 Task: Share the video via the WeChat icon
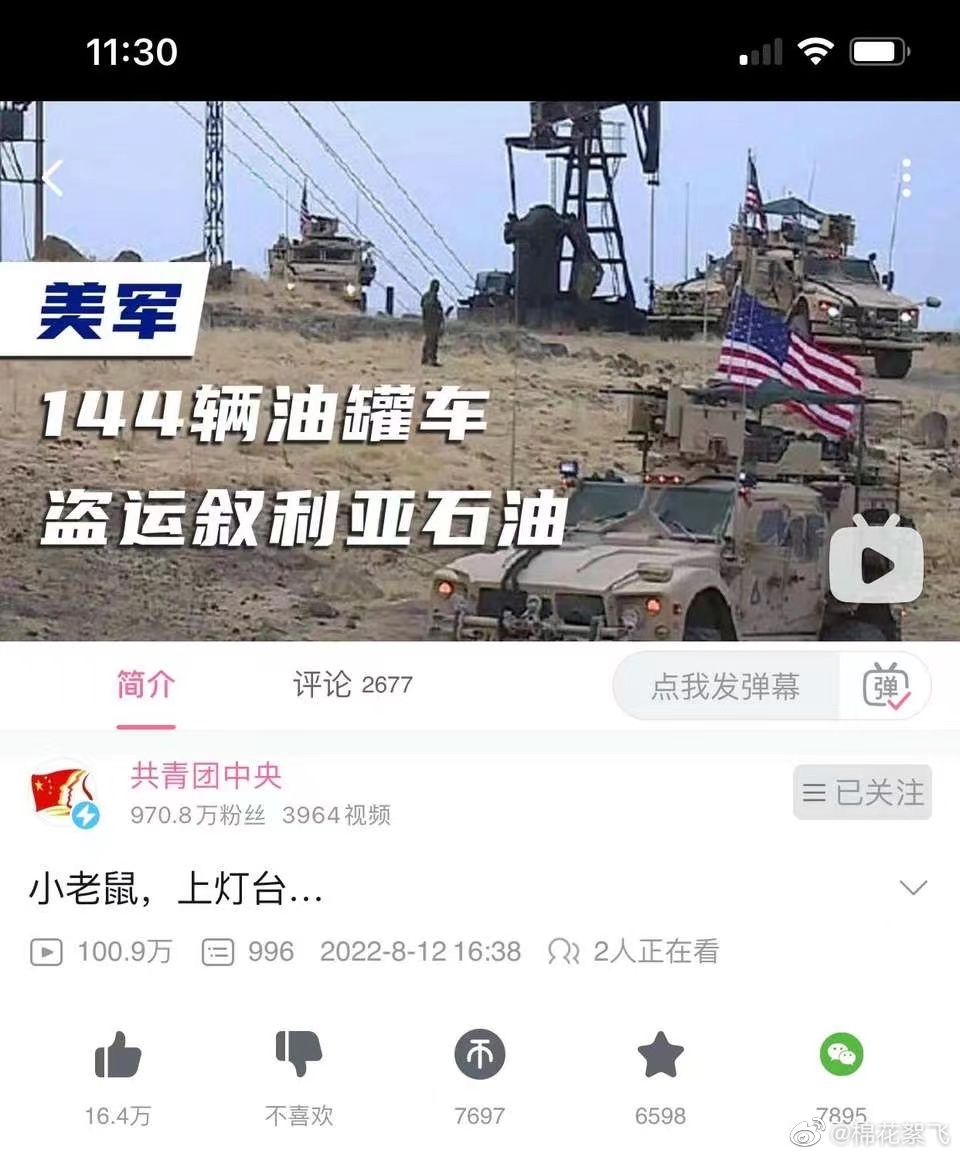click(x=841, y=1055)
